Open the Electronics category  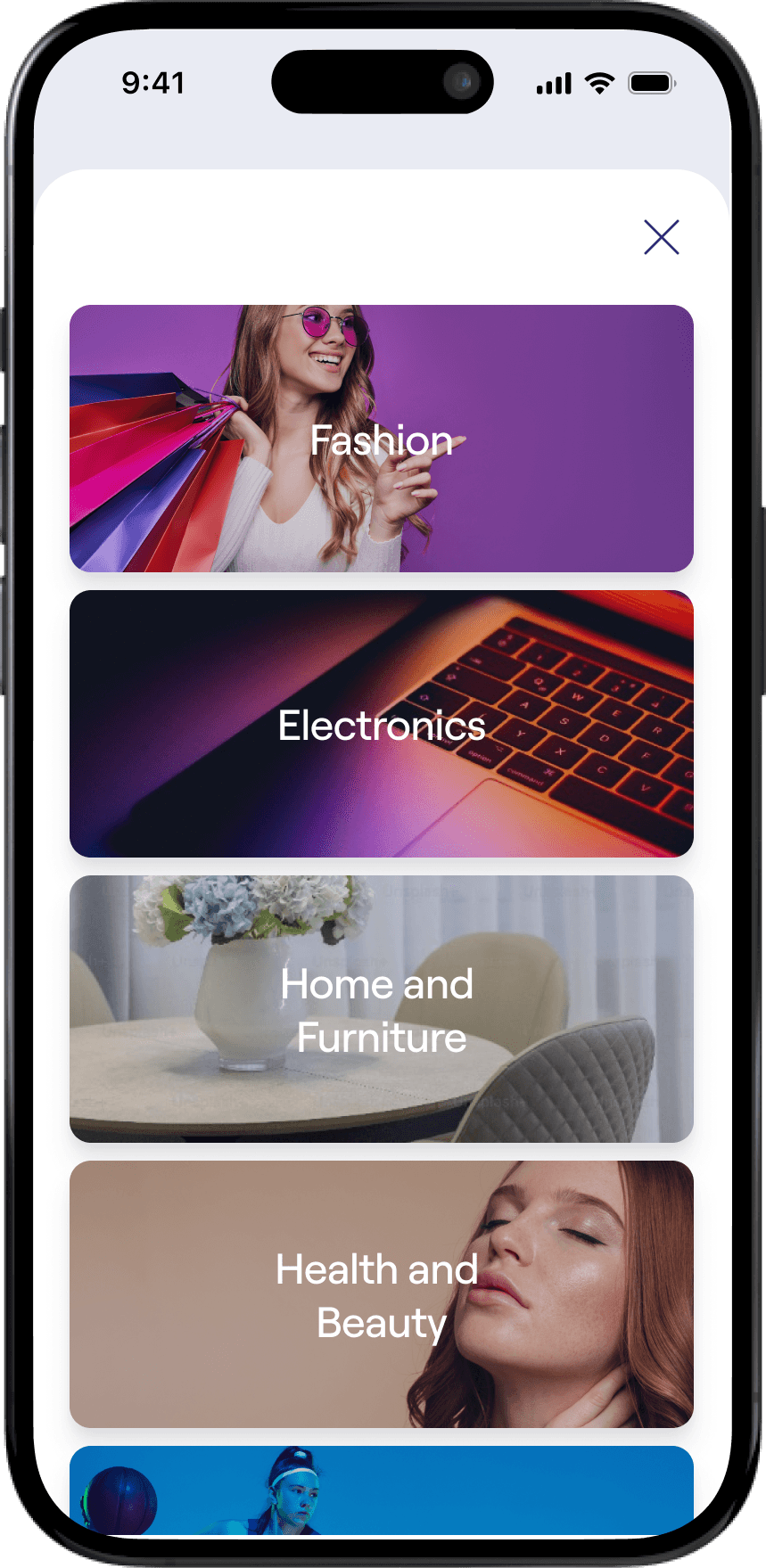coord(381,724)
